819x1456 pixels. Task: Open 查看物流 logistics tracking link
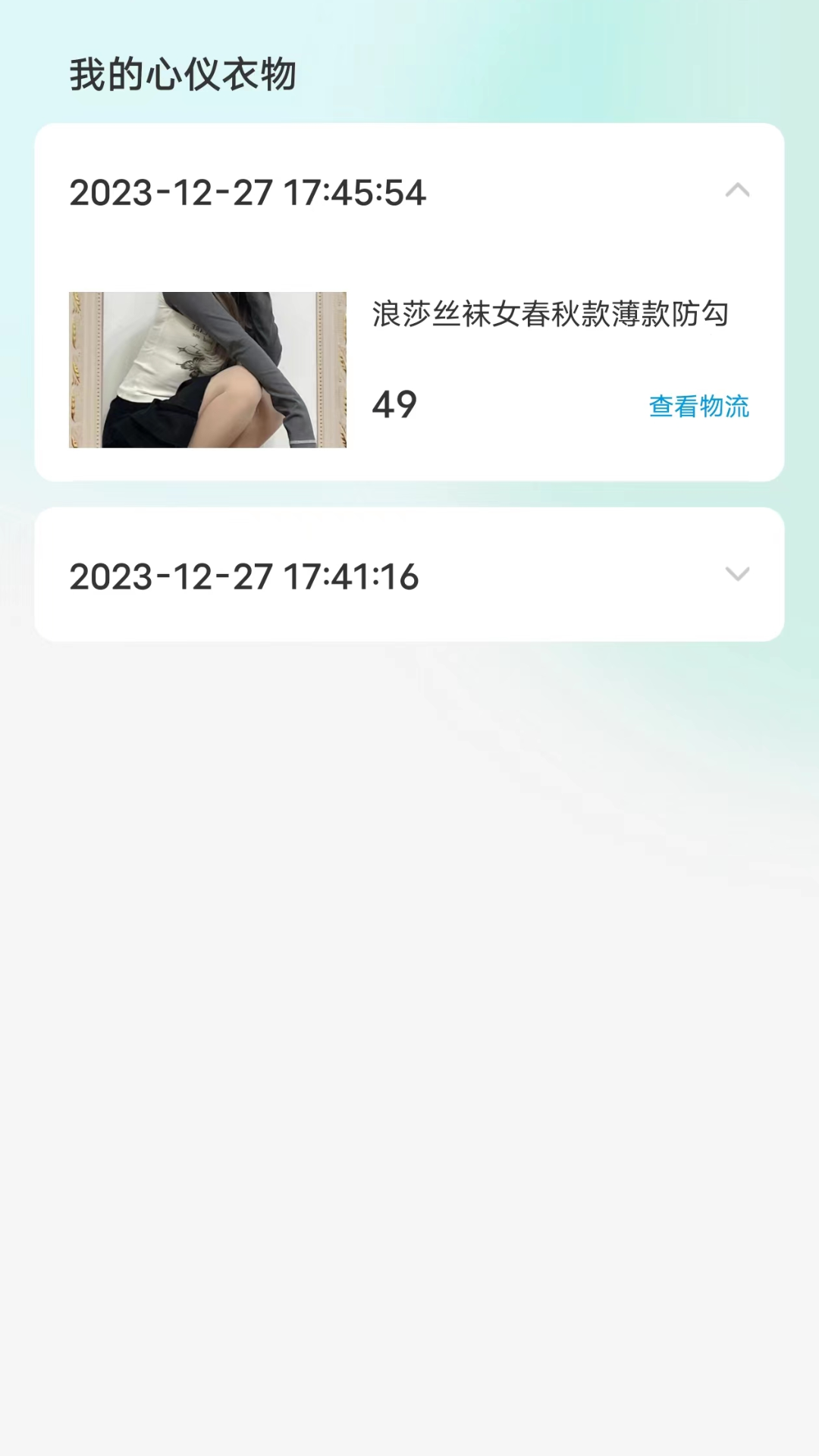(x=698, y=408)
